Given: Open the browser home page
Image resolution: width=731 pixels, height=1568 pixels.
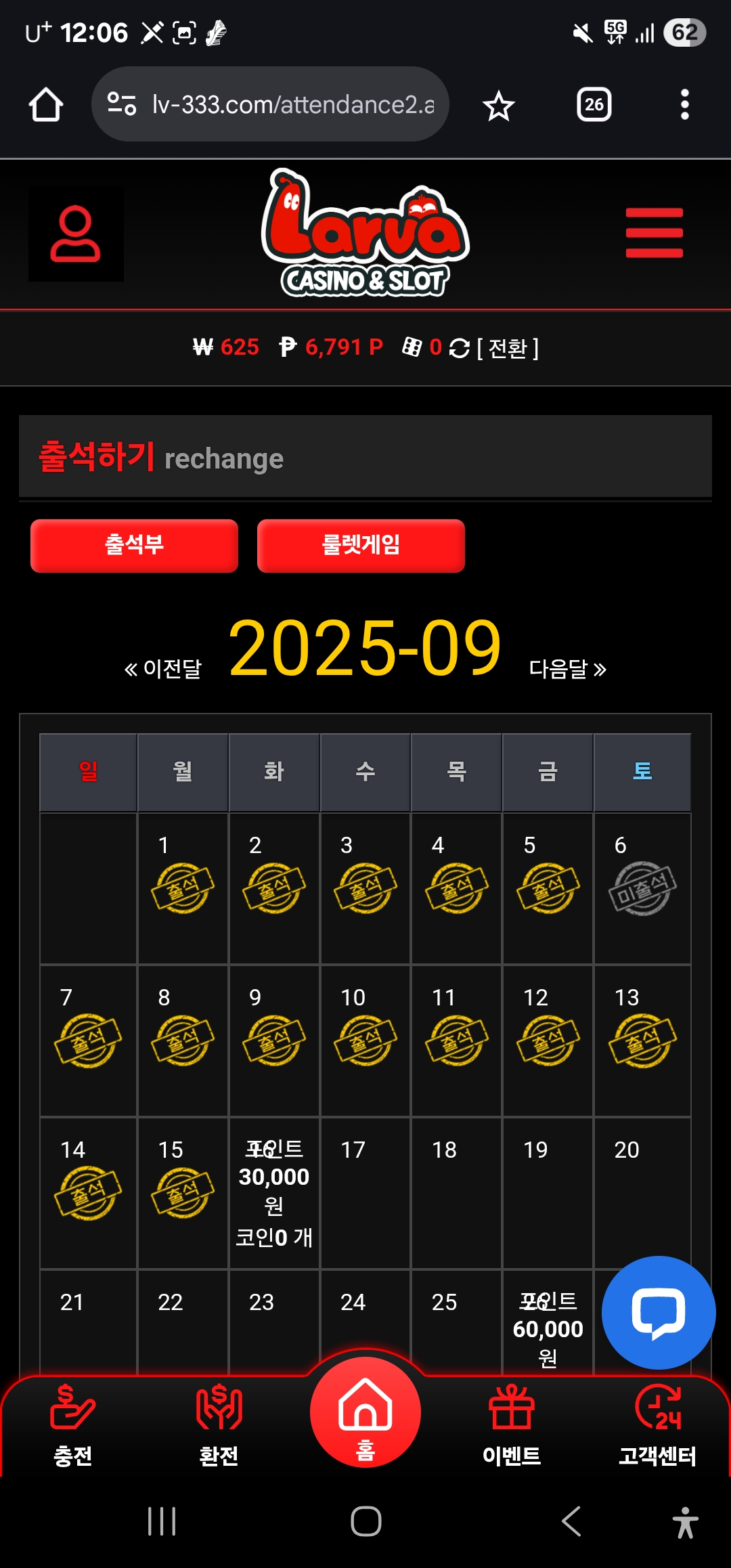Looking at the screenshot, I should (x=46, y=105).
